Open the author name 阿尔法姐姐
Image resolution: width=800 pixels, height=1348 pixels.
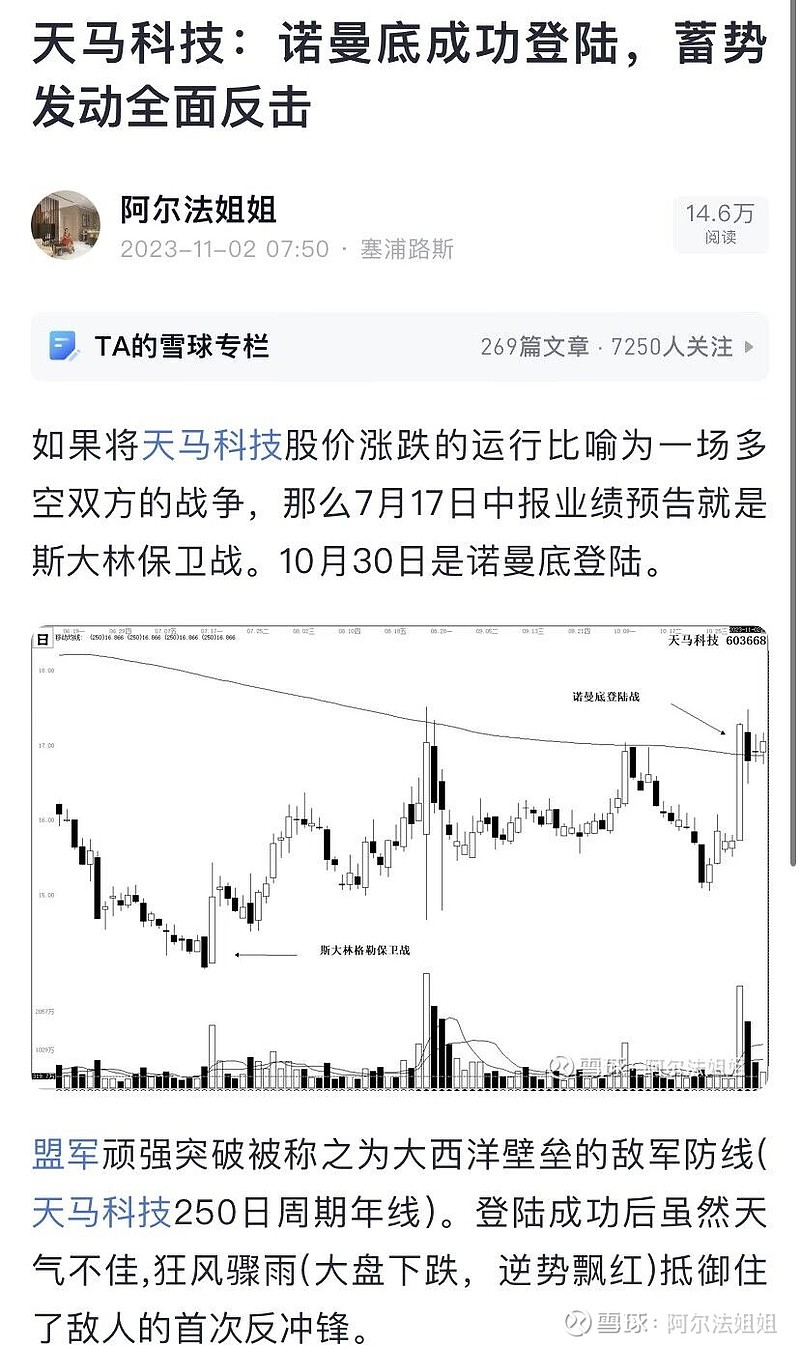[198, 210]
